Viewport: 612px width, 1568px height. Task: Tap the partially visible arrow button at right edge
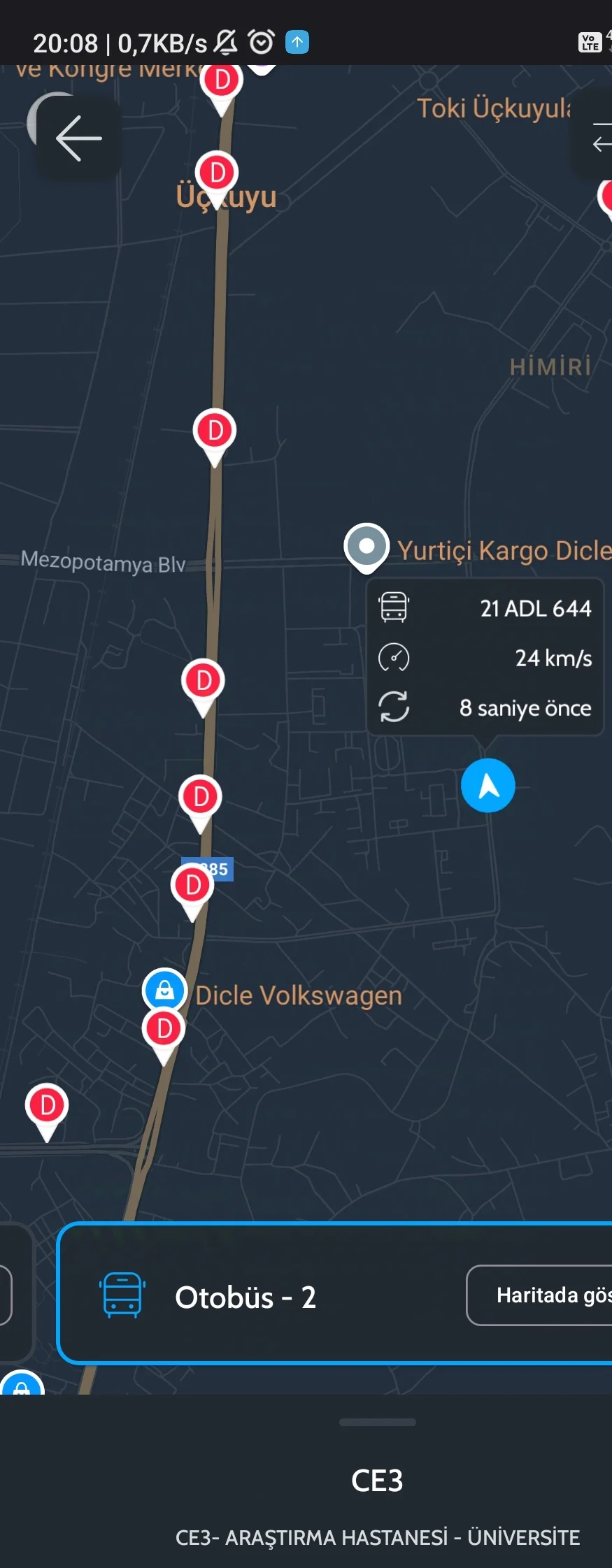(600, 144)
